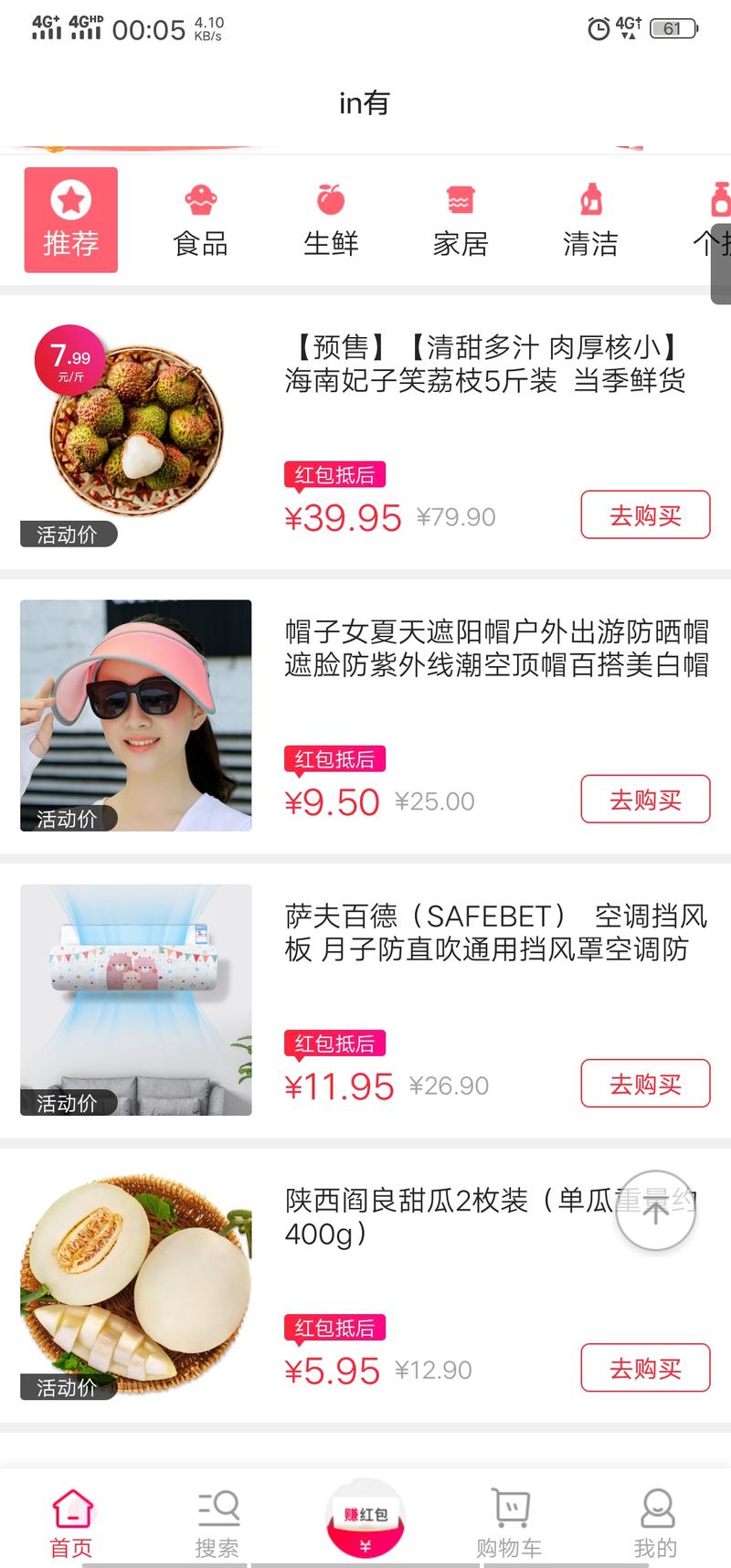
Task: Tap 去购买 for the lychee presale item
Action: [x=645, y=514]
